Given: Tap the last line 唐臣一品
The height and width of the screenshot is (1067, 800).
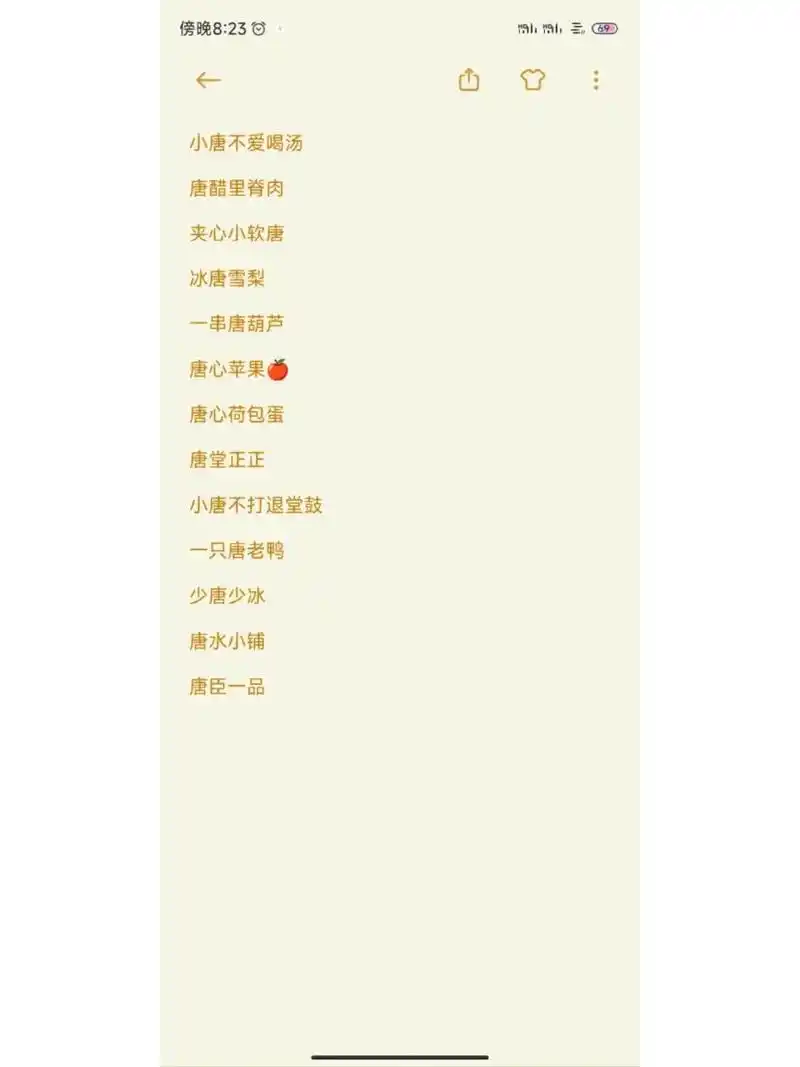Looking at the screenshot, I should tap(226, 687).
